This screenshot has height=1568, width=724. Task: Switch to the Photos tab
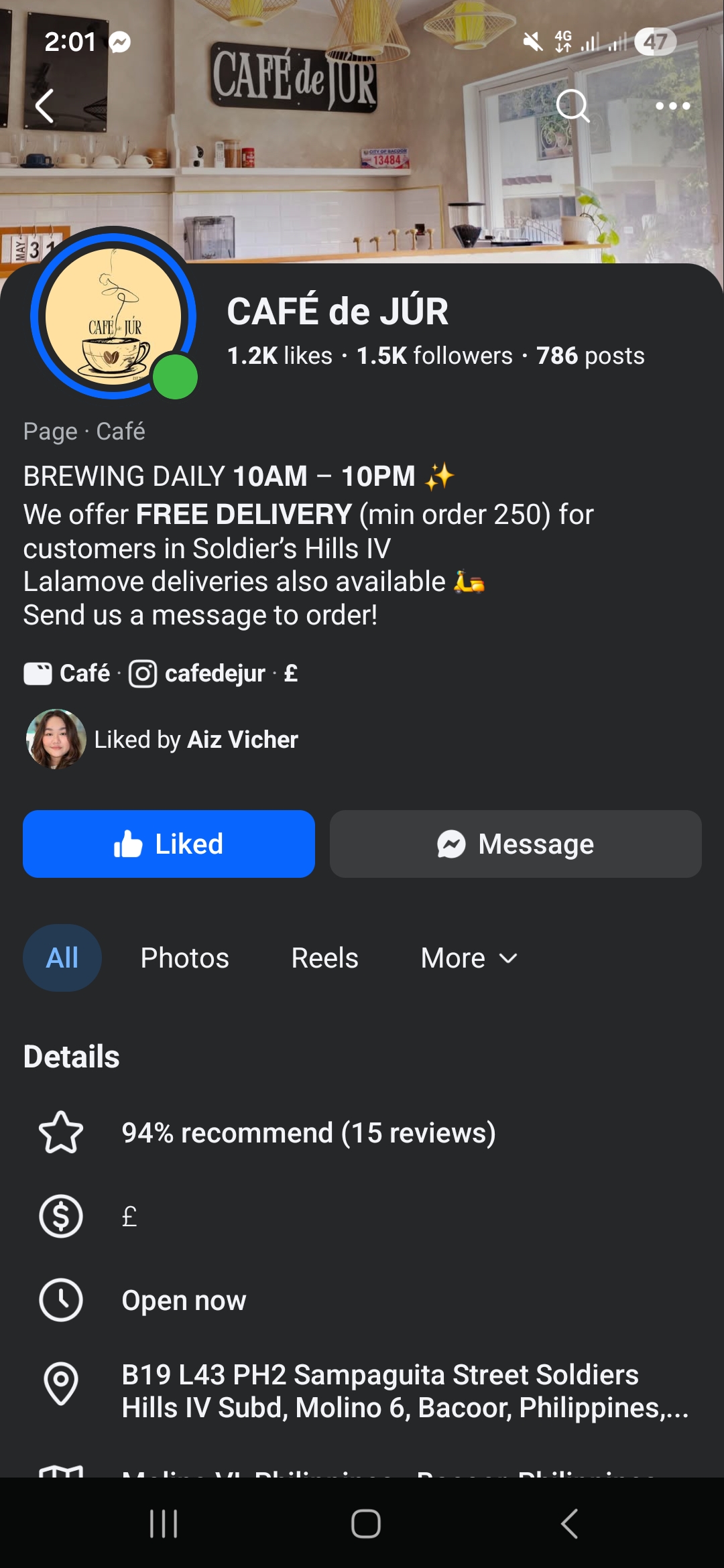pos(184,958)
